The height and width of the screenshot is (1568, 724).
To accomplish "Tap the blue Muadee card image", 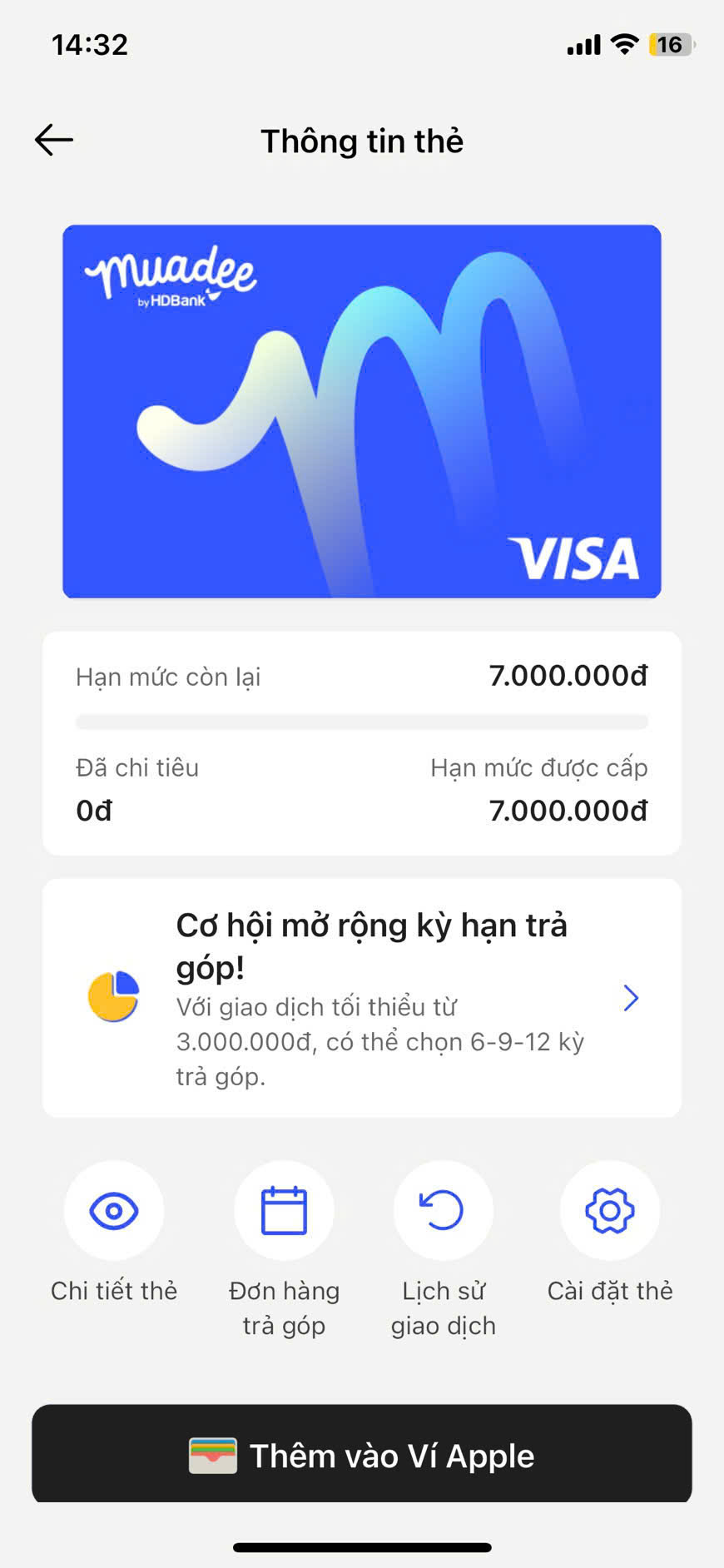I will [x=362, y=409].
